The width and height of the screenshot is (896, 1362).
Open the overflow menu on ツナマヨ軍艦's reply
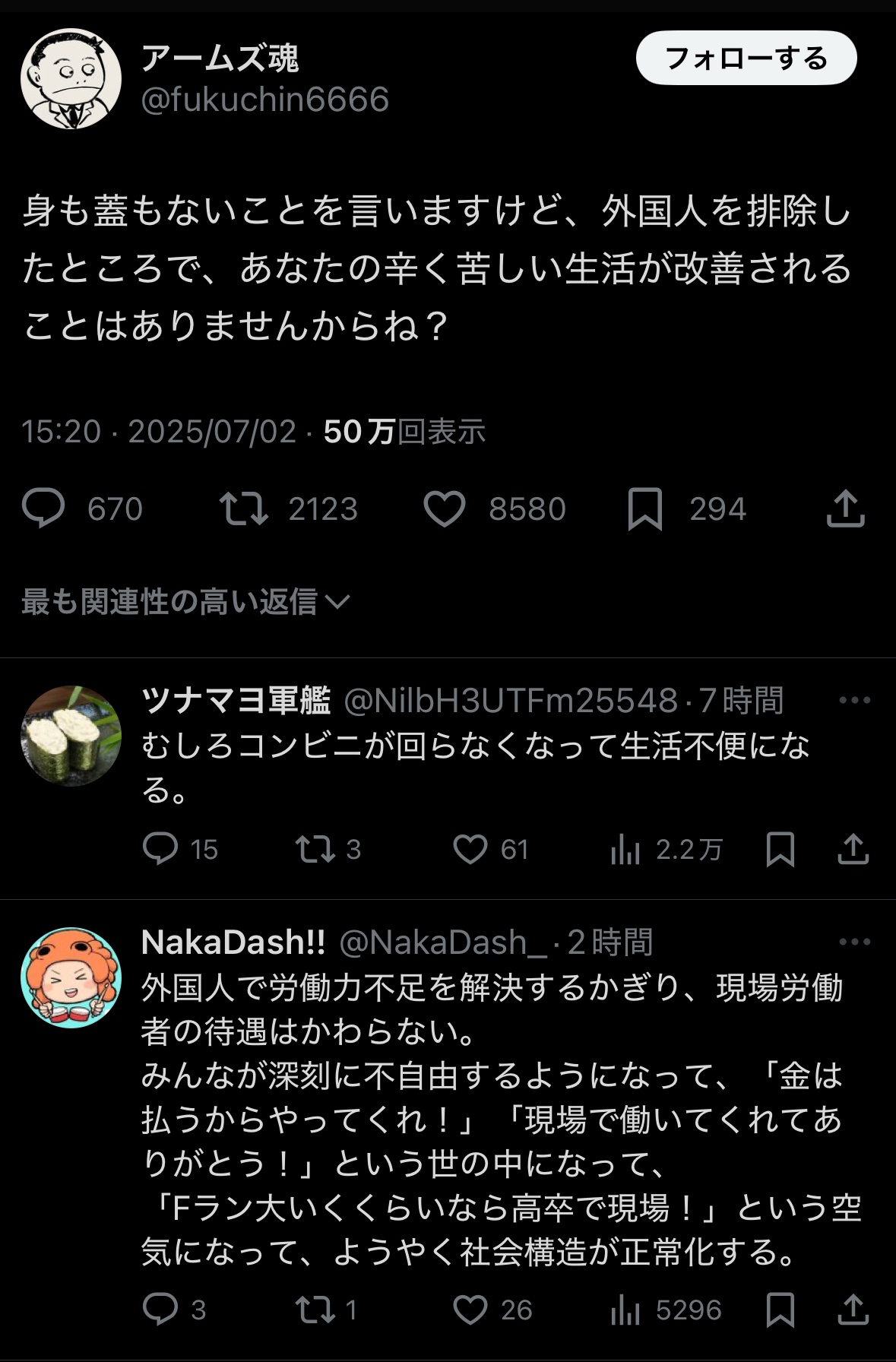854,700
